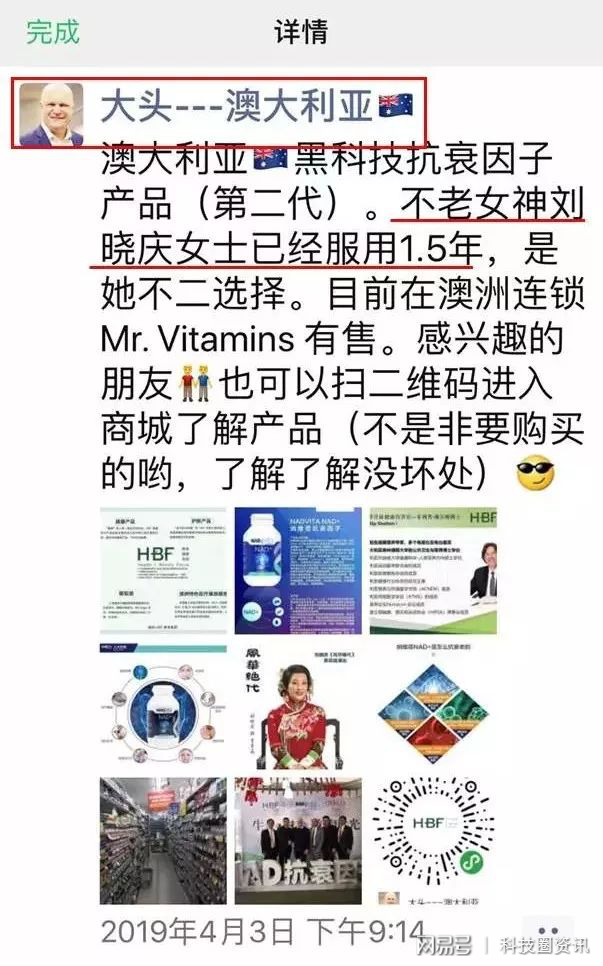603x966 pixels.
Task: Open the like and comment dots button
Action: tap(548, 931)
